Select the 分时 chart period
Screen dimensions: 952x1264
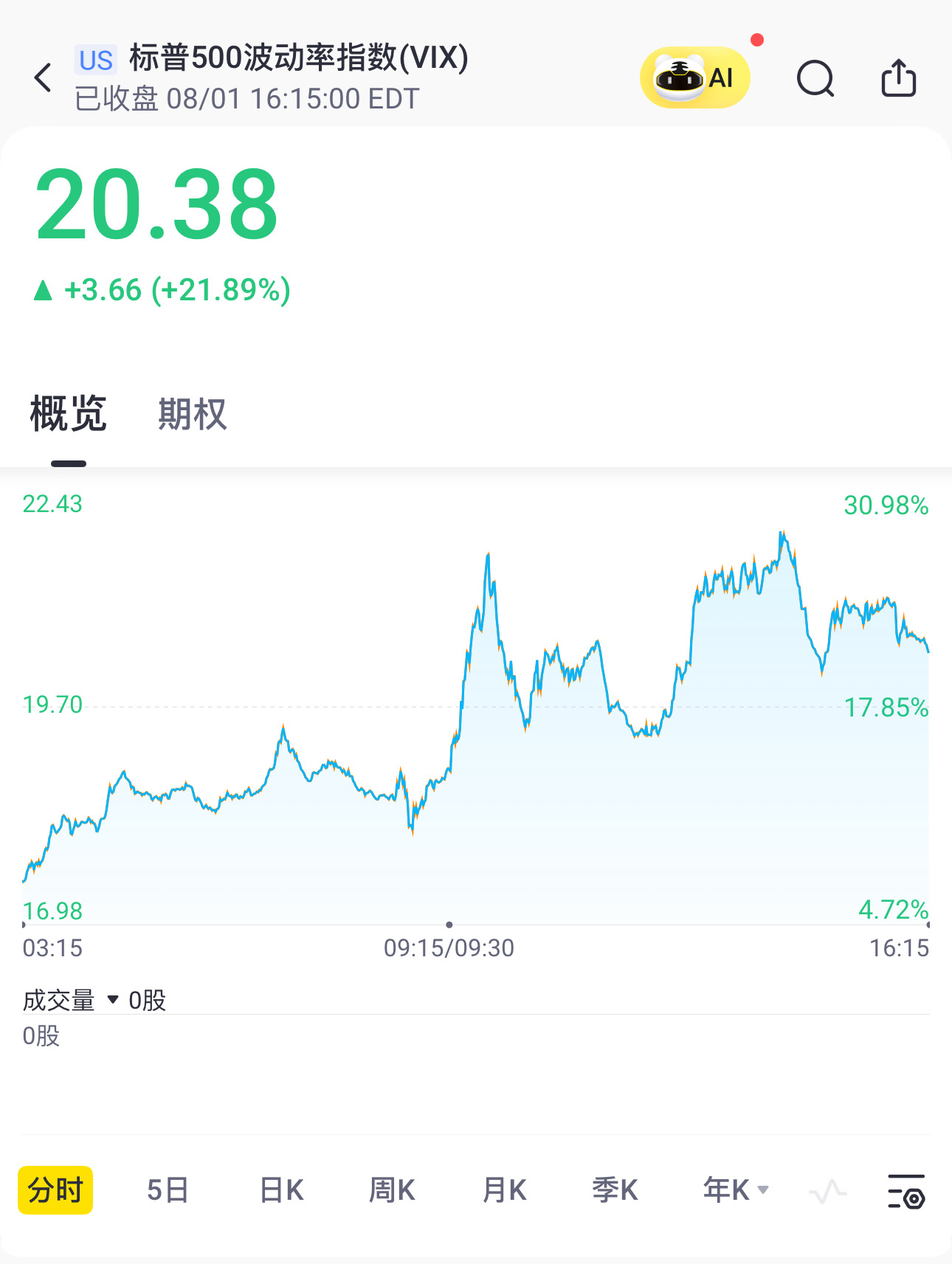(x=55, y=1190)
